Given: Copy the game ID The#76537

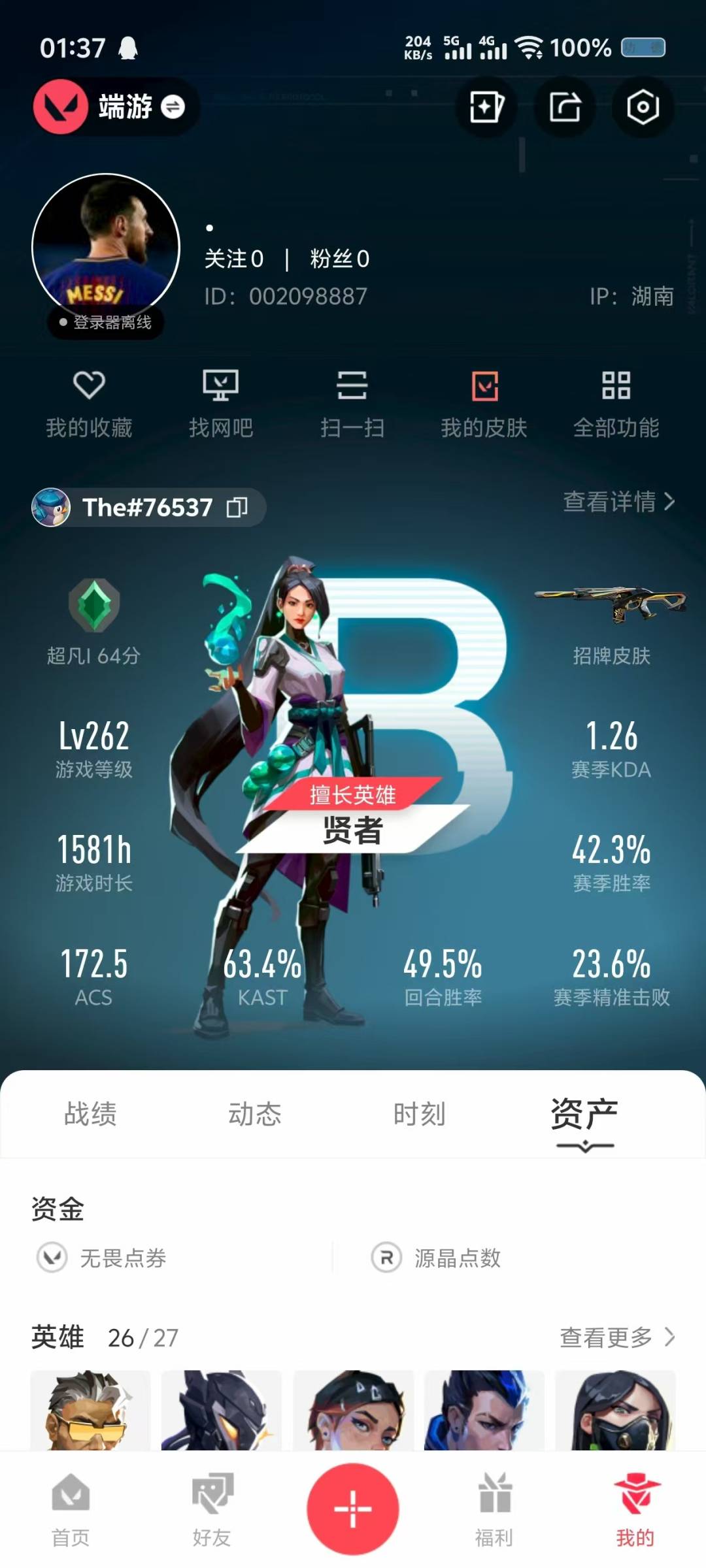Looking at the screenshot, I should coord(237,507).
